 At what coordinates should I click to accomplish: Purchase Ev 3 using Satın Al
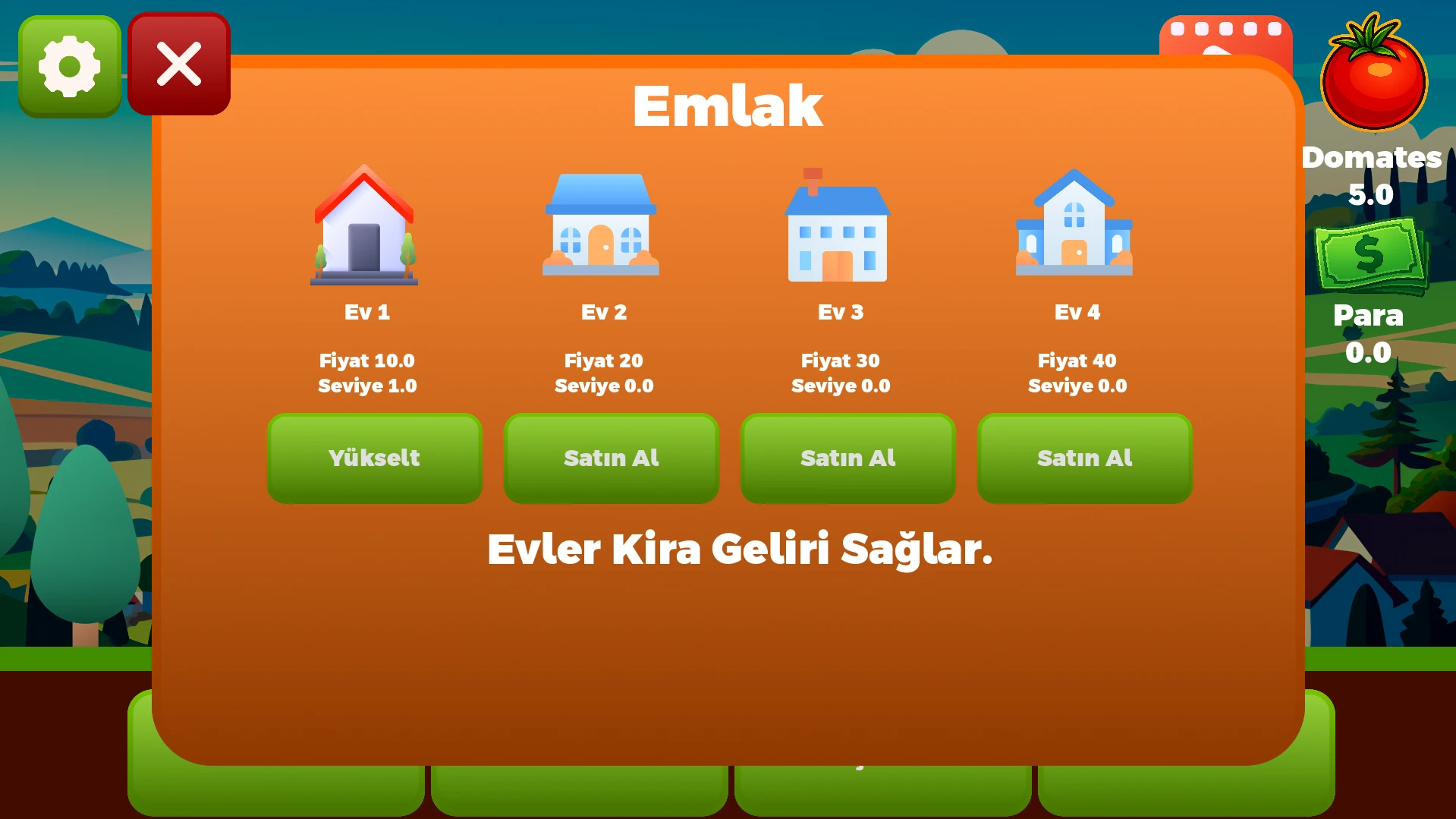tap(847, 458)
